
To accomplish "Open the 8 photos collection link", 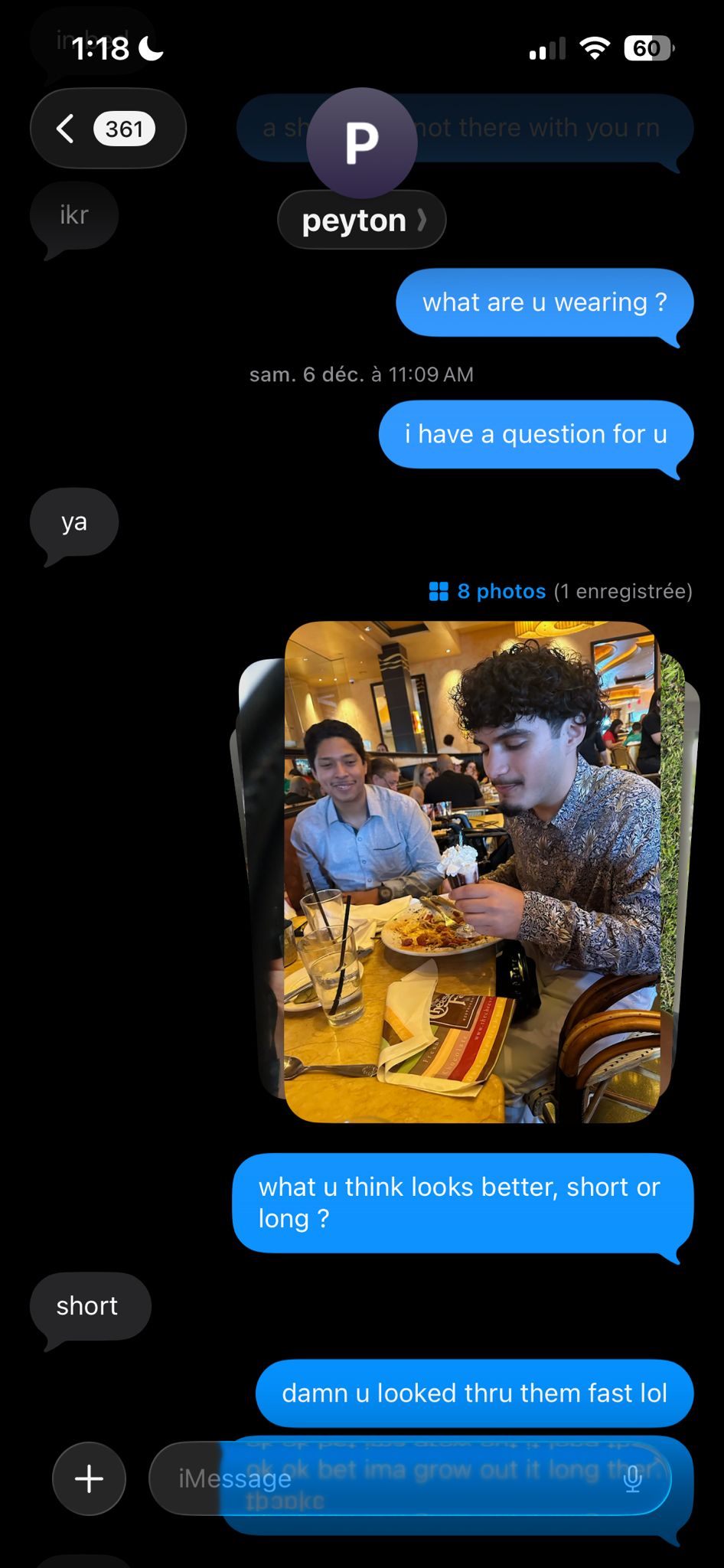I will 501,591.
